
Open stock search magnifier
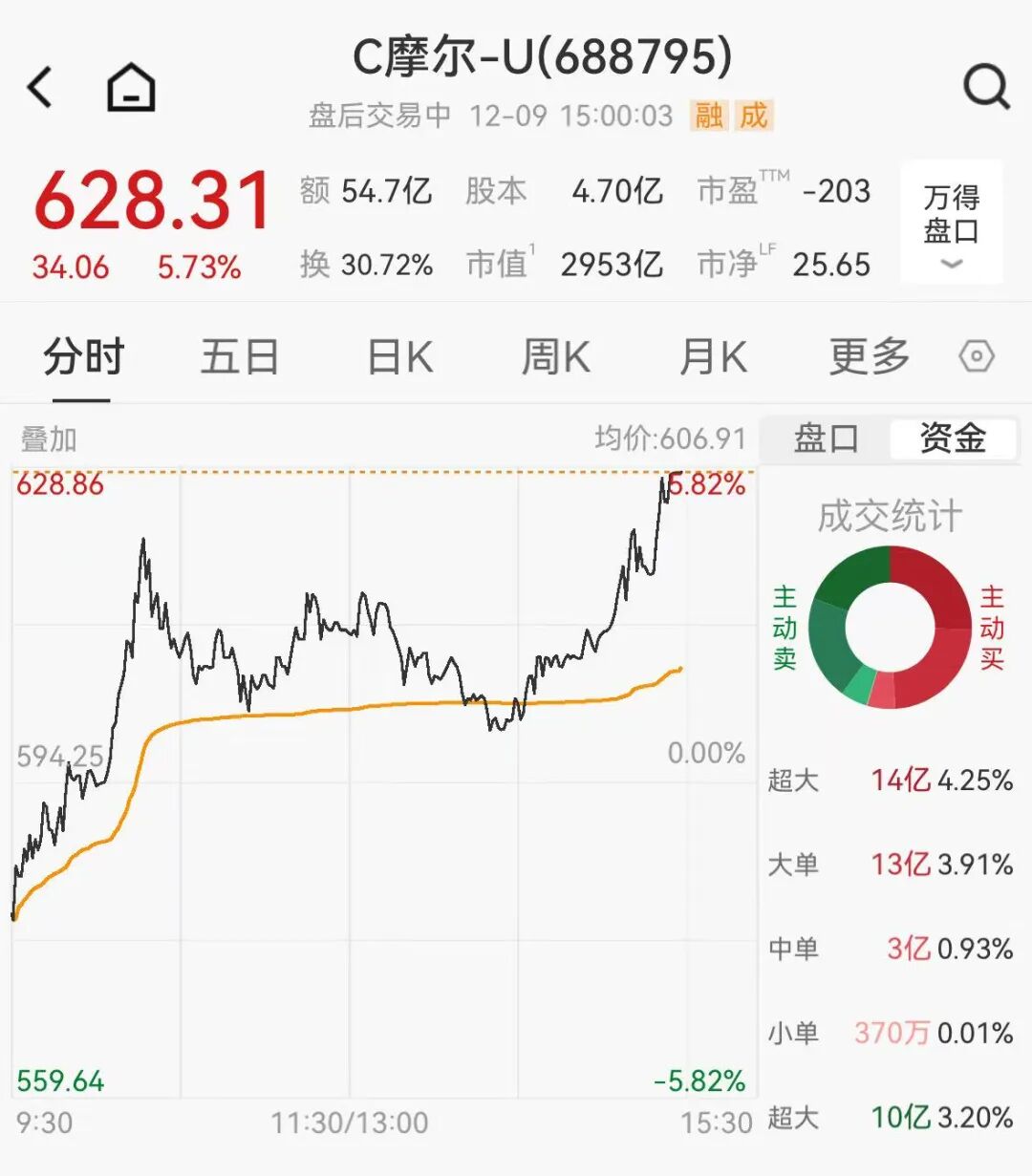[985, 87]
